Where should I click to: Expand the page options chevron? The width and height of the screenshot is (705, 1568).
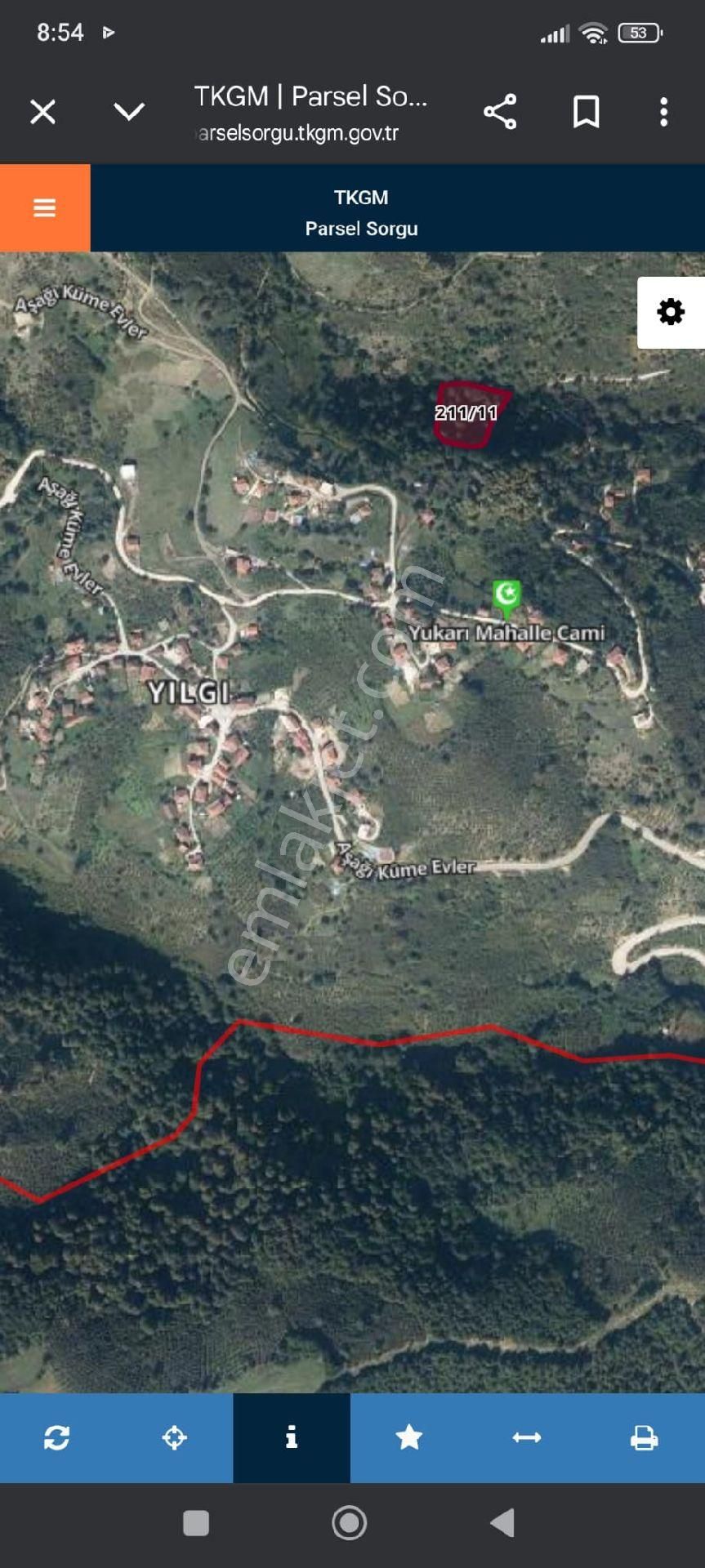(129, 112)
